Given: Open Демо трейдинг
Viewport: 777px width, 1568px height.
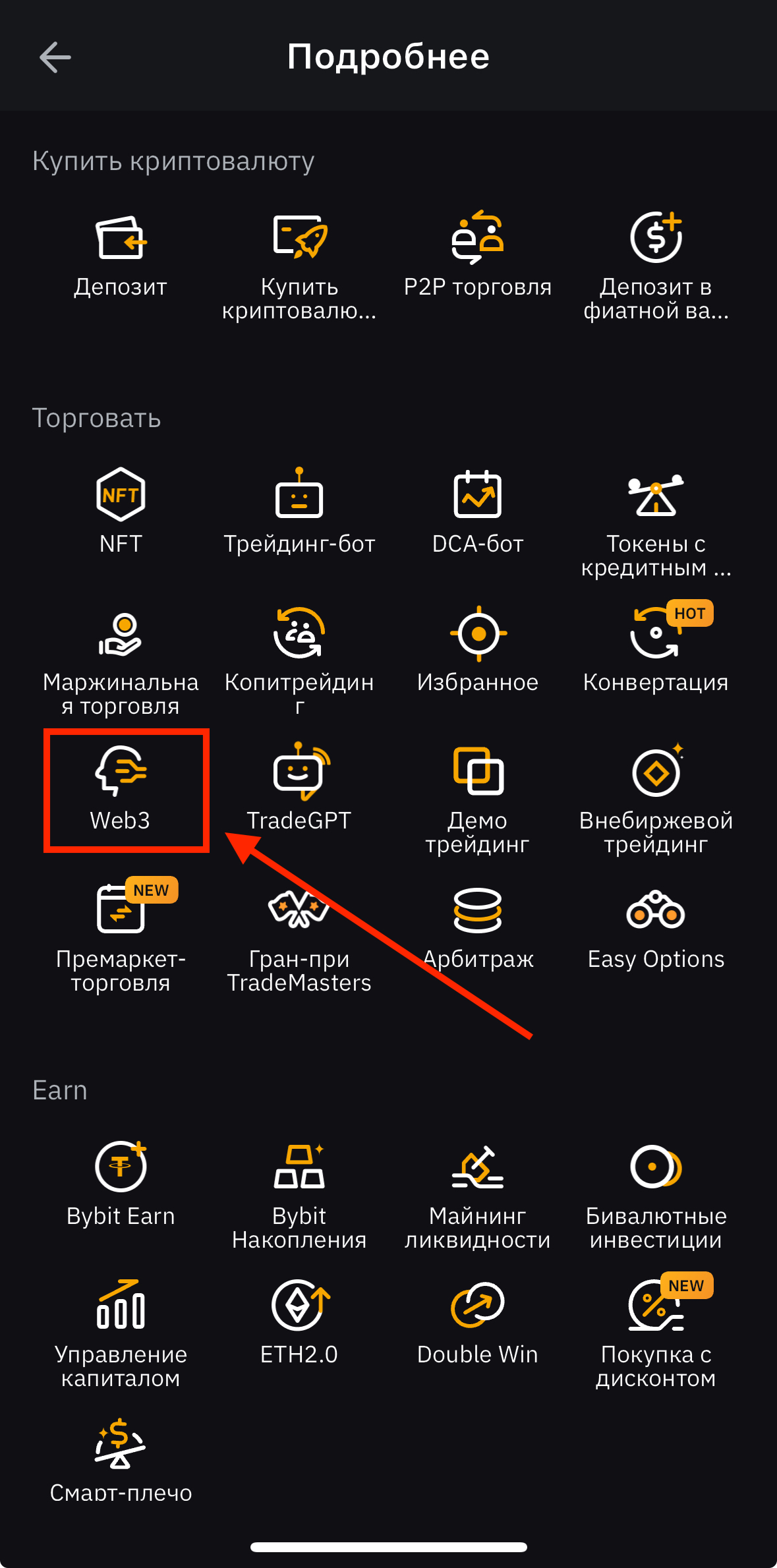Looking at the screenshot, I should [x=477, y=798].
